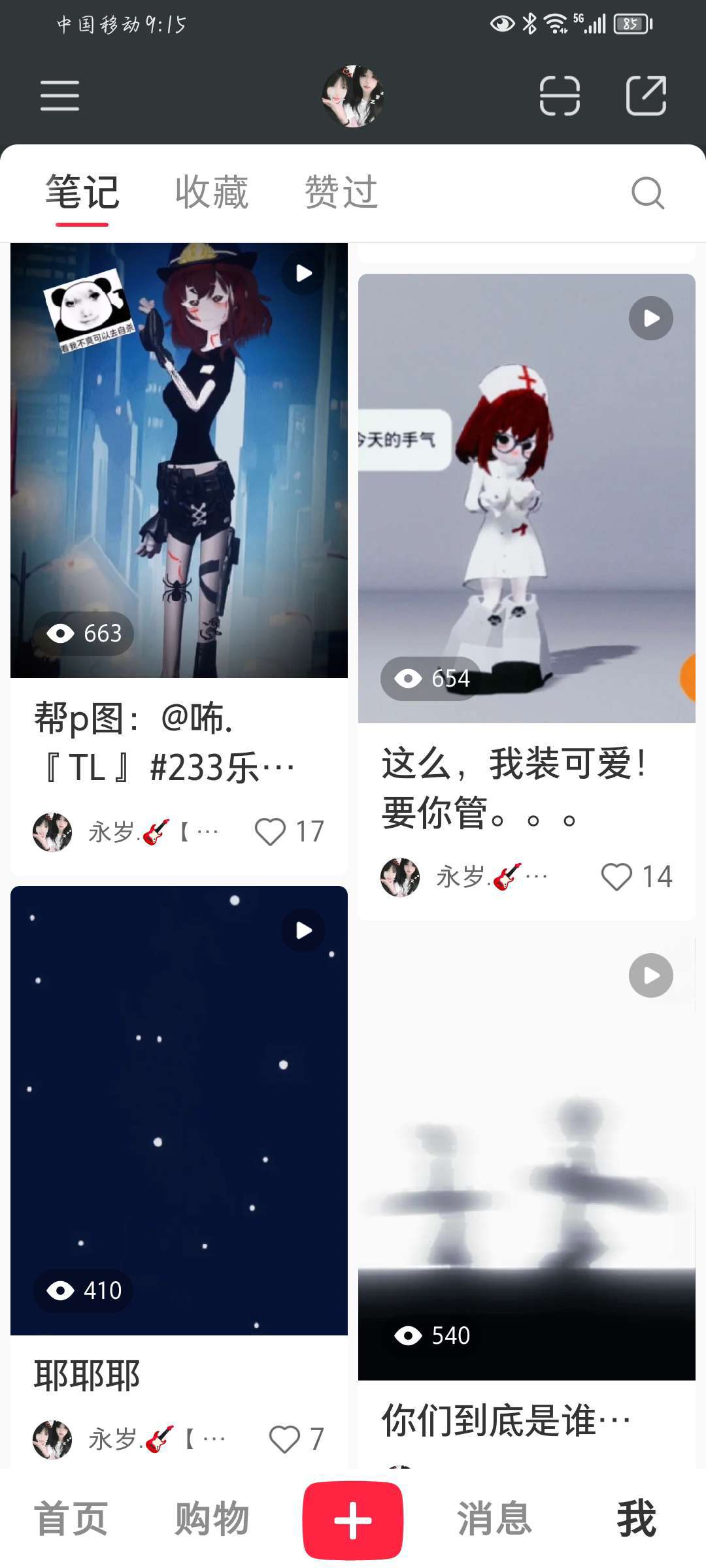The width and height of the screenshot is (706, 1568).
Task: Like the 这么，我装可爱 note
Action: (616, 877)
